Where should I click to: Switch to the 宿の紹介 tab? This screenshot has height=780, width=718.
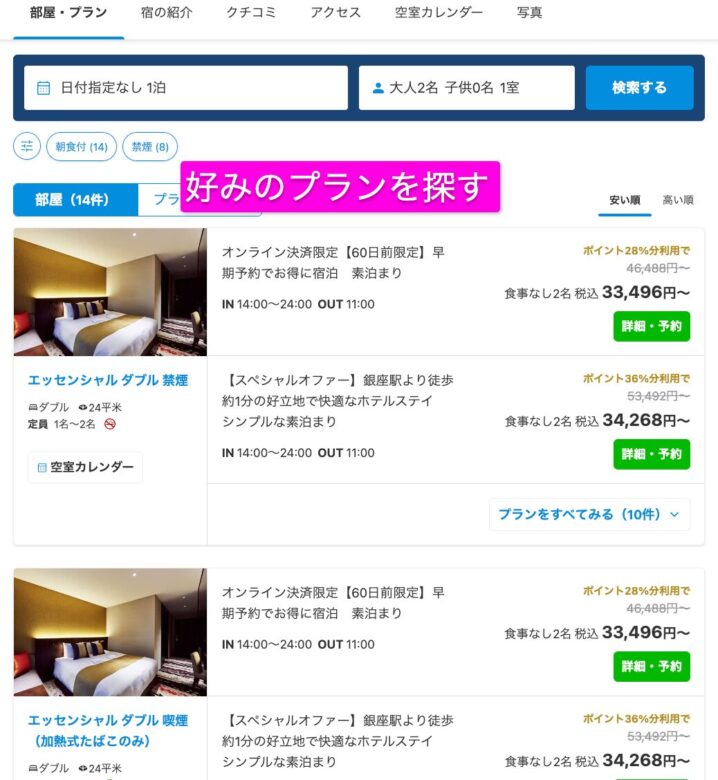pyautogui.click(x=168, y=13)
